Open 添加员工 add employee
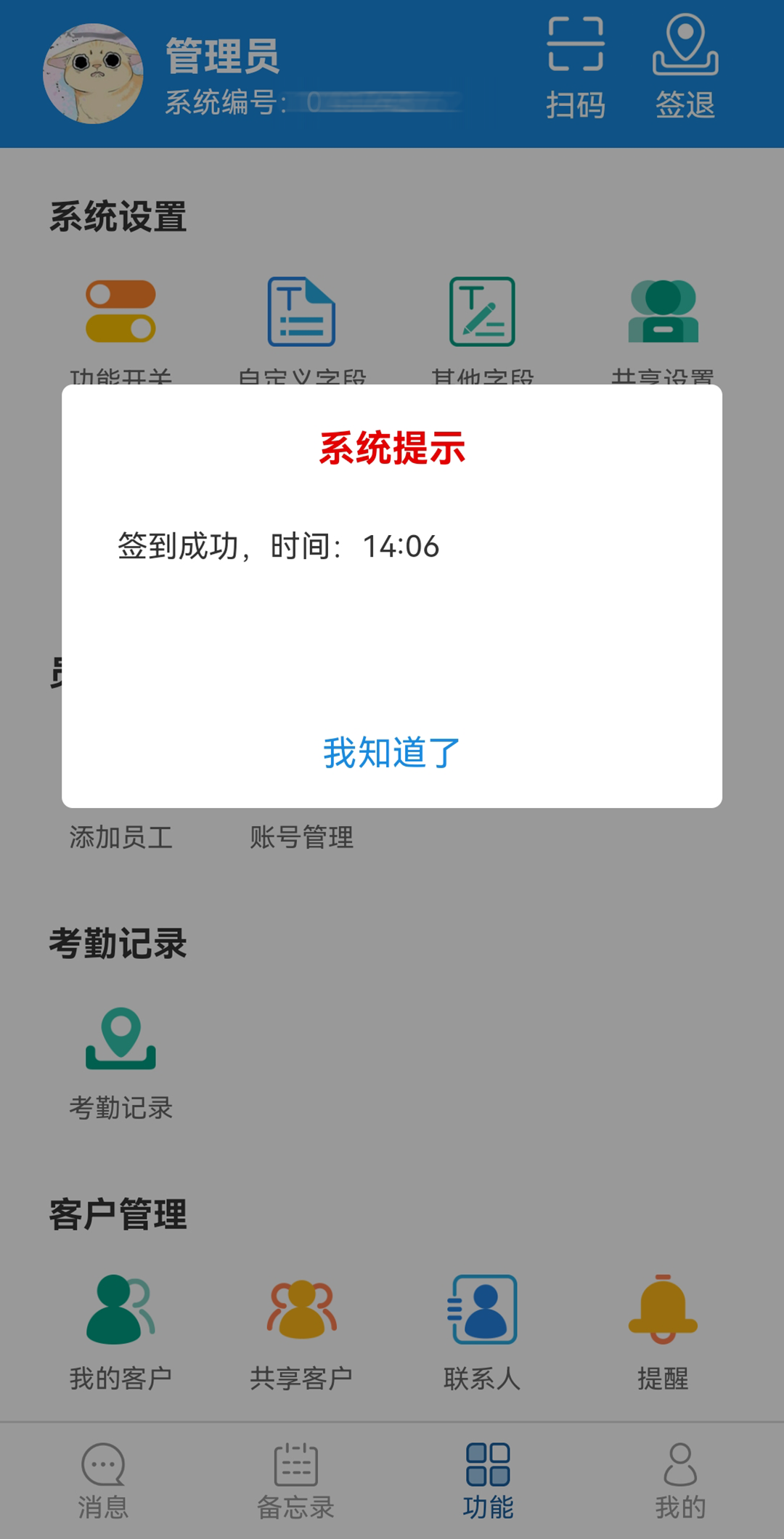Image resolution: width=784 pixels, height=1539 pixels. 121,837
